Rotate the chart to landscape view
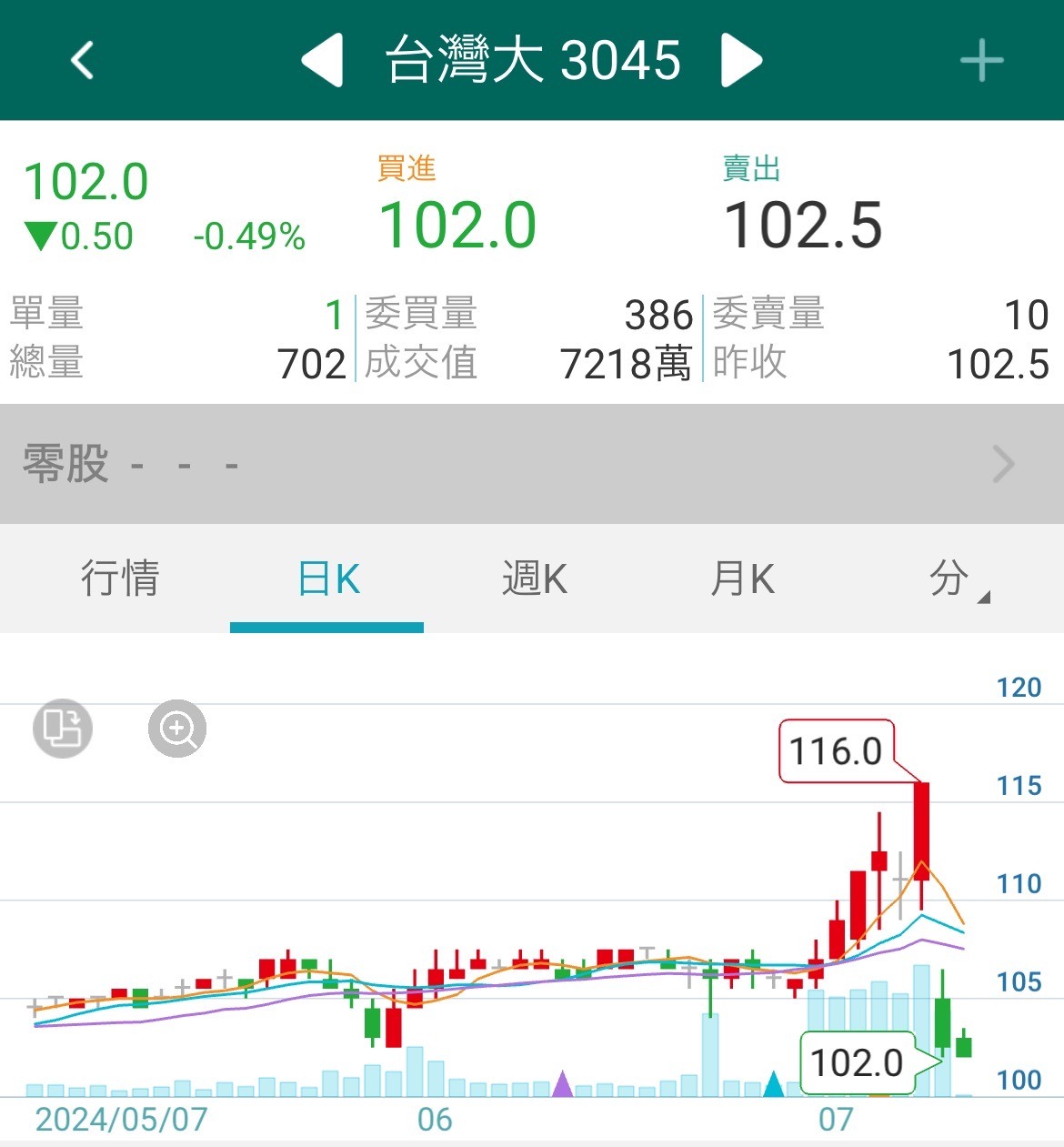Viewport: 1064px width, 1147px height. pyautogui.click(x=63, y=729)
